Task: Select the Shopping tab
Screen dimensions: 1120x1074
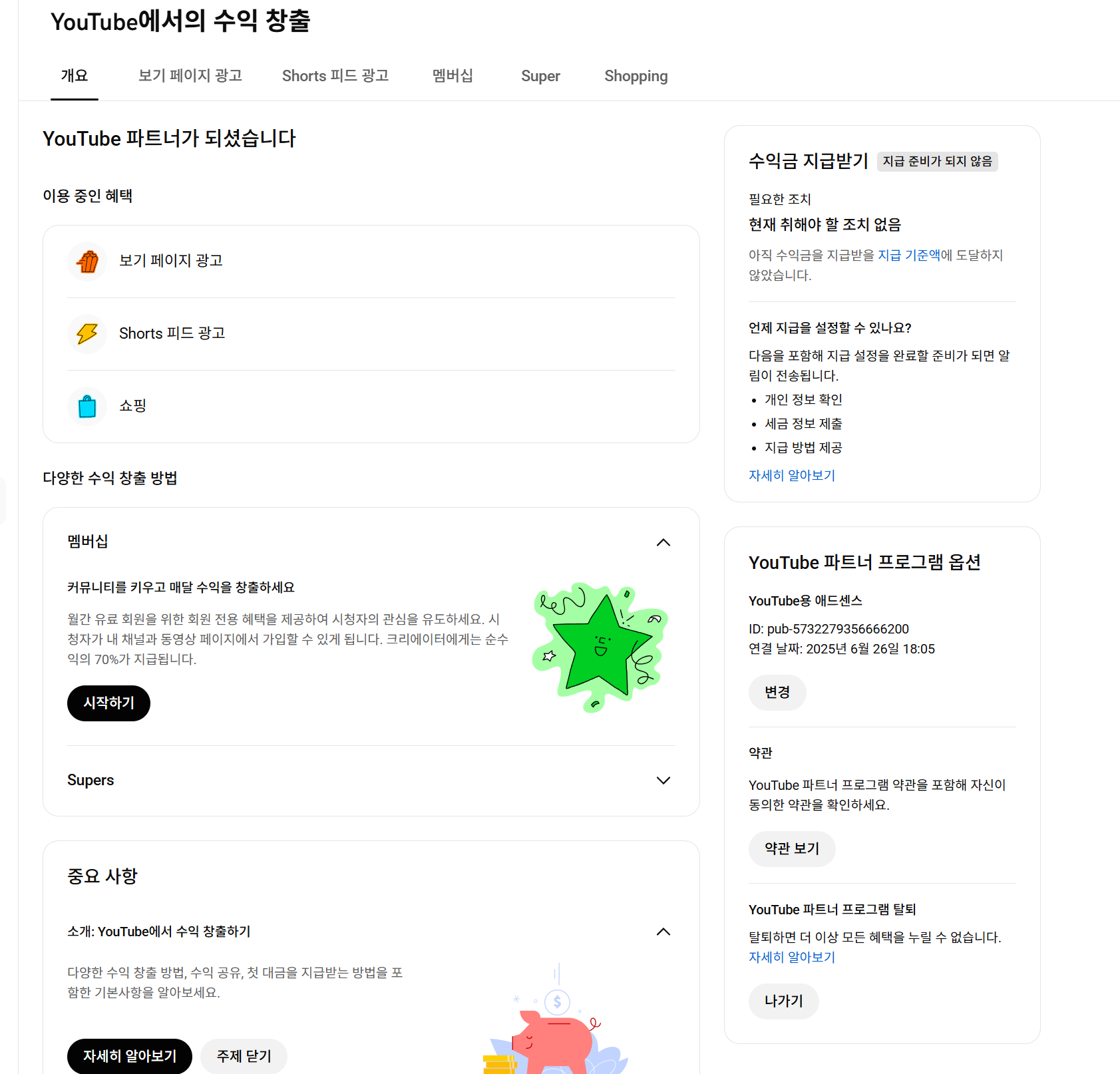Action: click(x=636, y=76)
